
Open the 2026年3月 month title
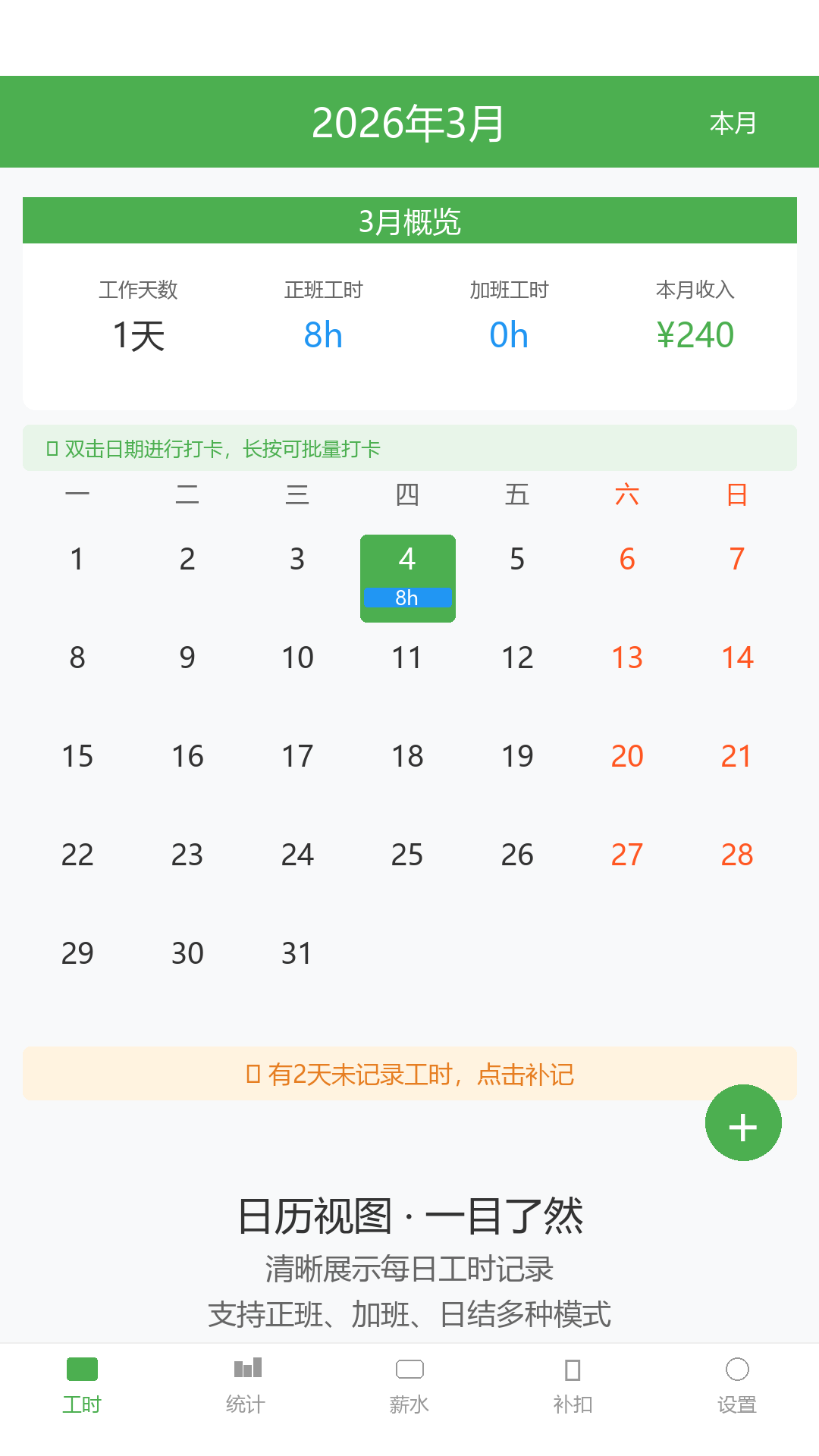(408, 123)
